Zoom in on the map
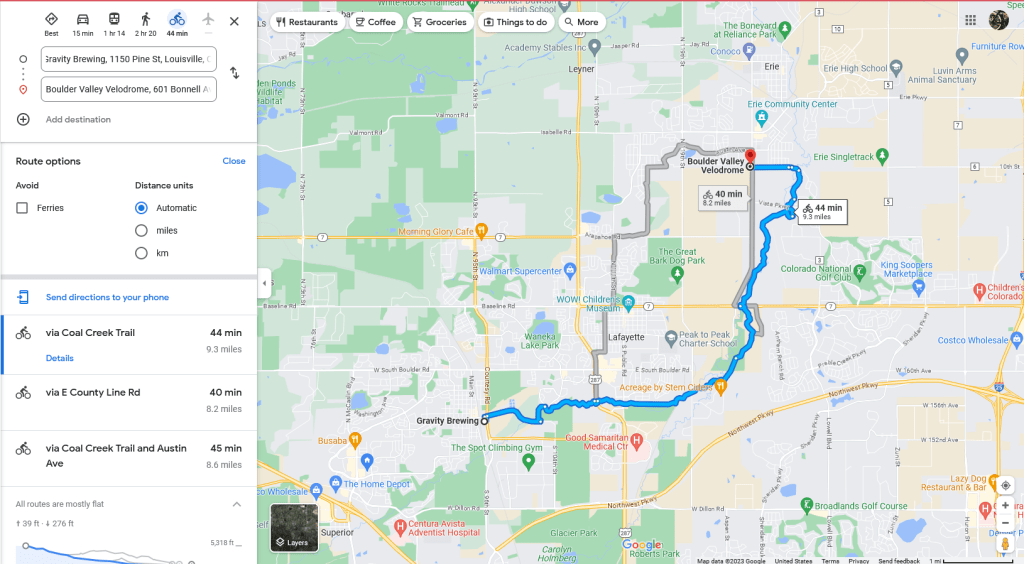 pyautogui.click(x=1005, y=505)
